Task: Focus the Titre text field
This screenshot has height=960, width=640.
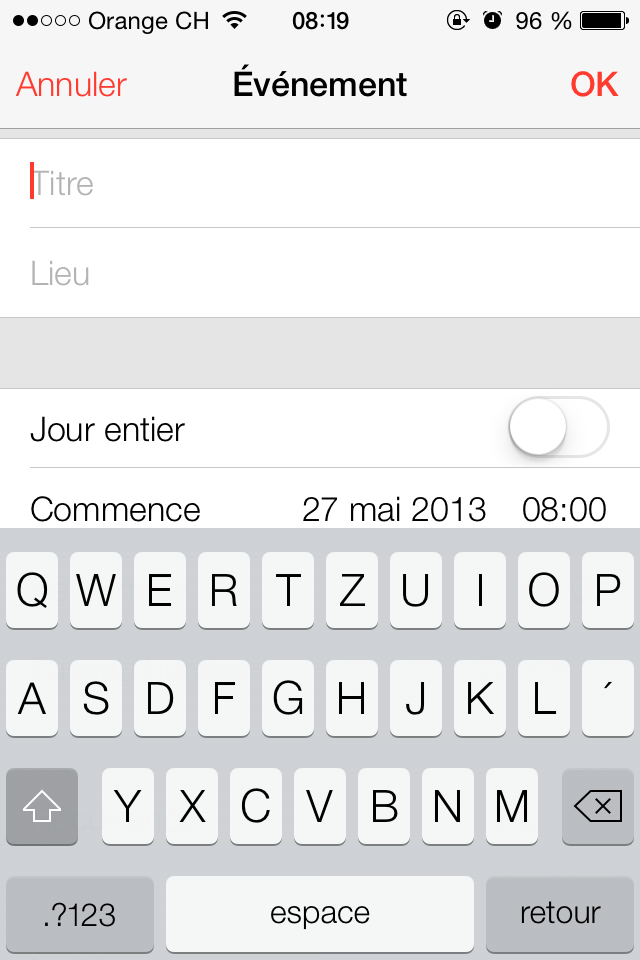Action: point(320,184)
